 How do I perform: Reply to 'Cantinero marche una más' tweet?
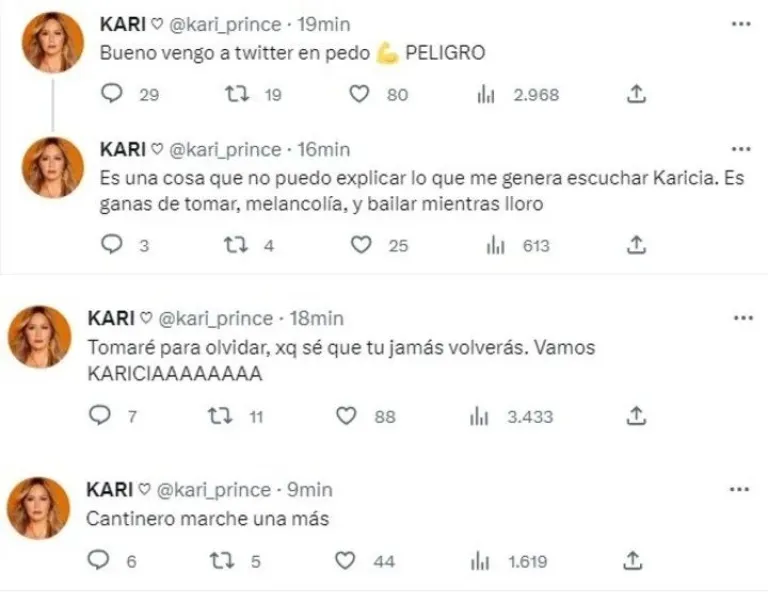(100, 562)
